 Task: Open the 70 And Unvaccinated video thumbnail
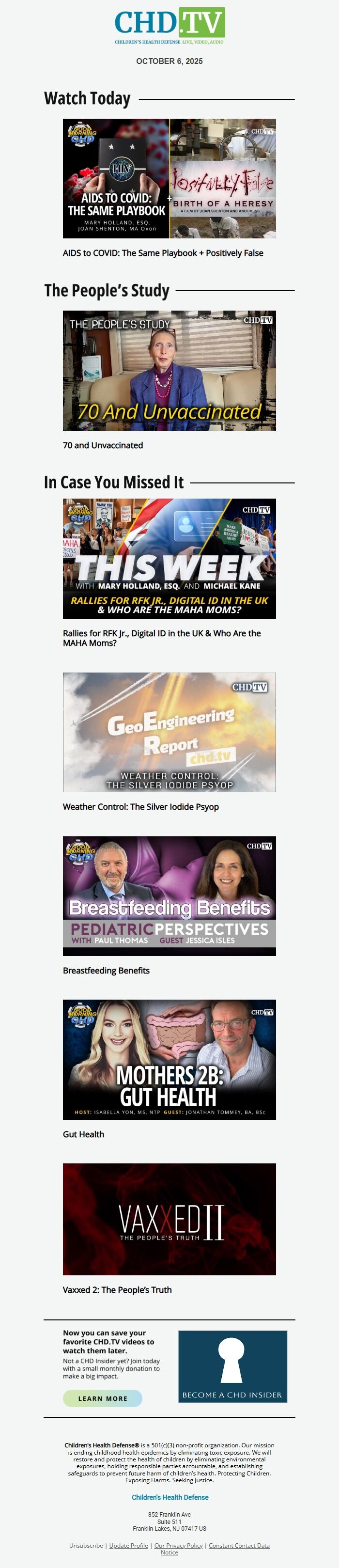[x=169, y=370]
